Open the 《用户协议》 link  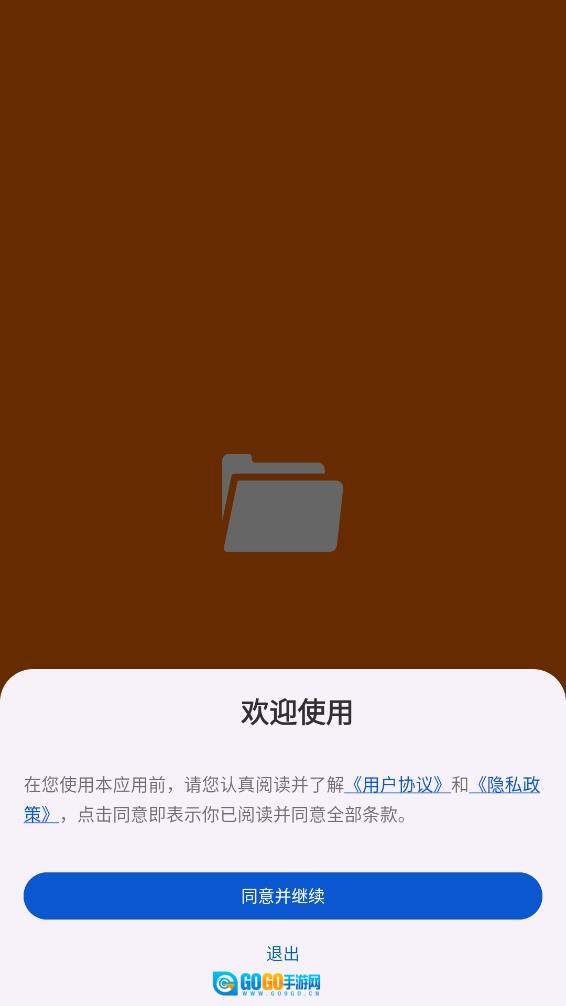pyautogui.click(x=397, y=785)
